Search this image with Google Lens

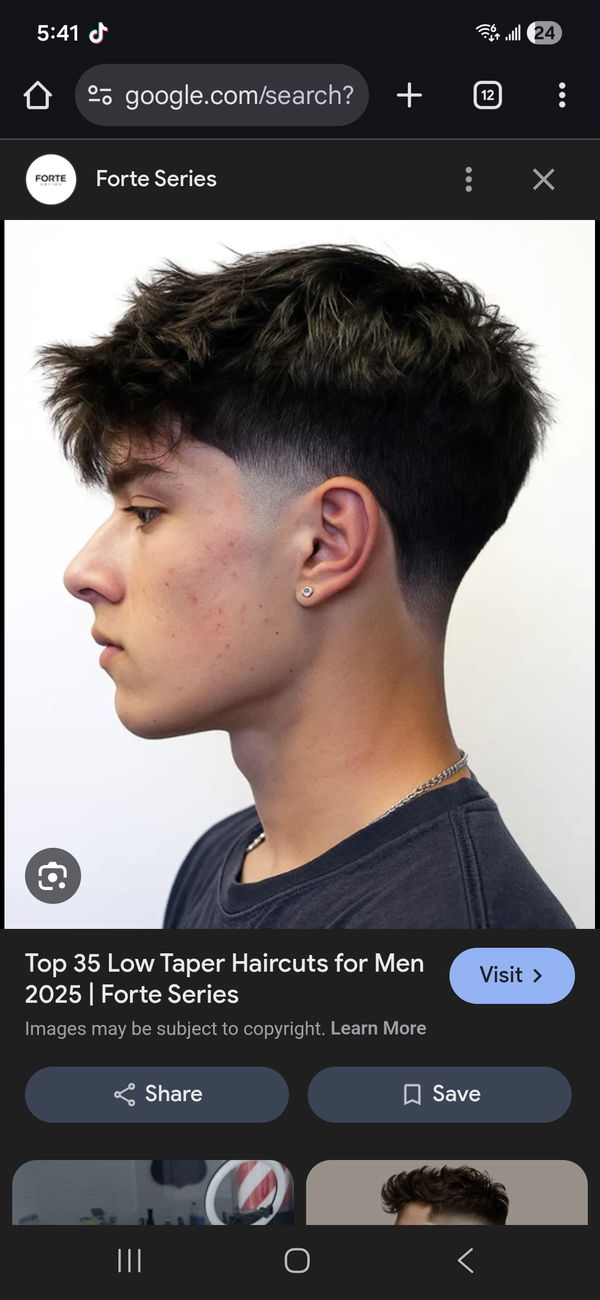click(x=52, y=877)
